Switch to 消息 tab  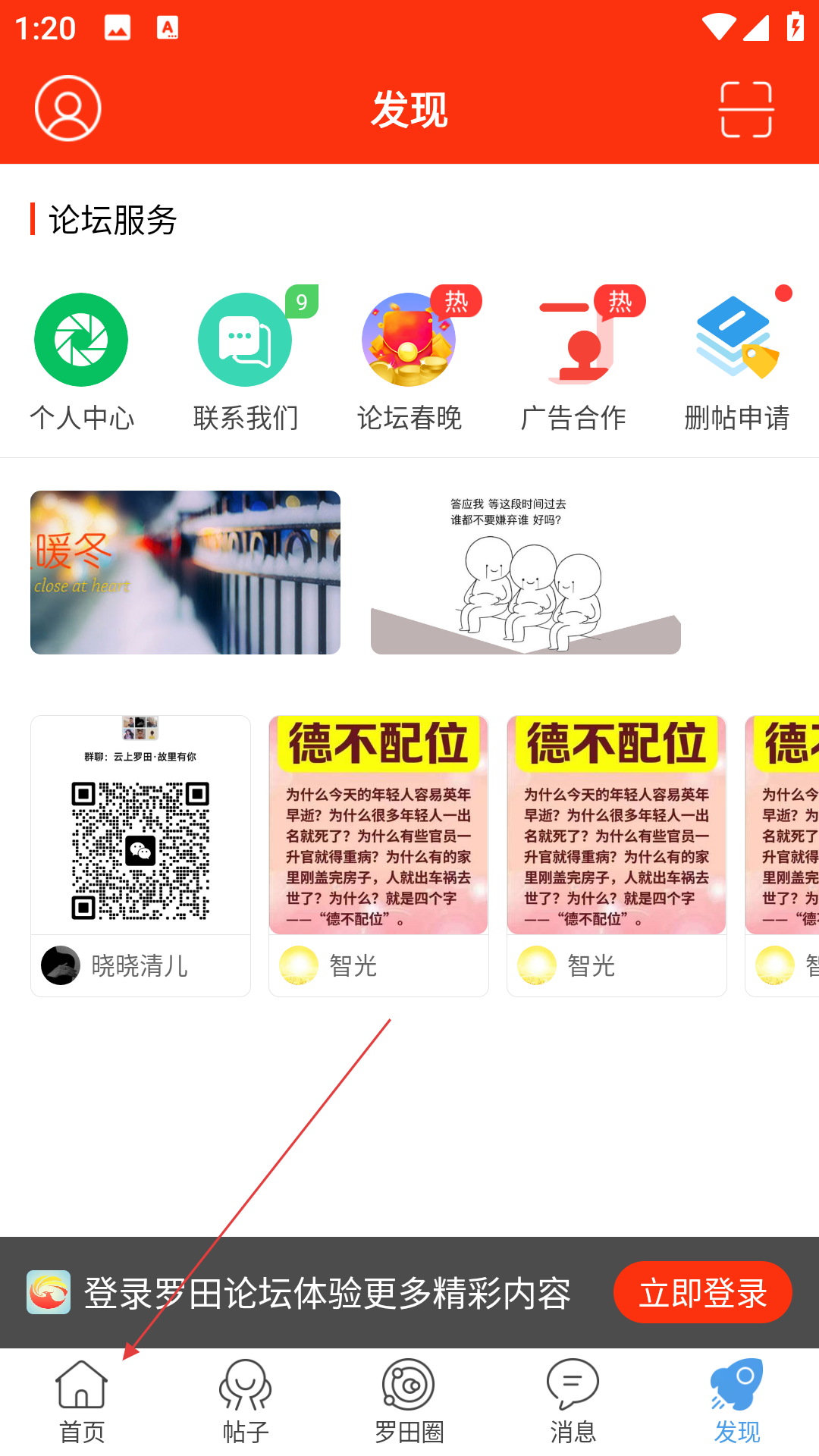573,1402
